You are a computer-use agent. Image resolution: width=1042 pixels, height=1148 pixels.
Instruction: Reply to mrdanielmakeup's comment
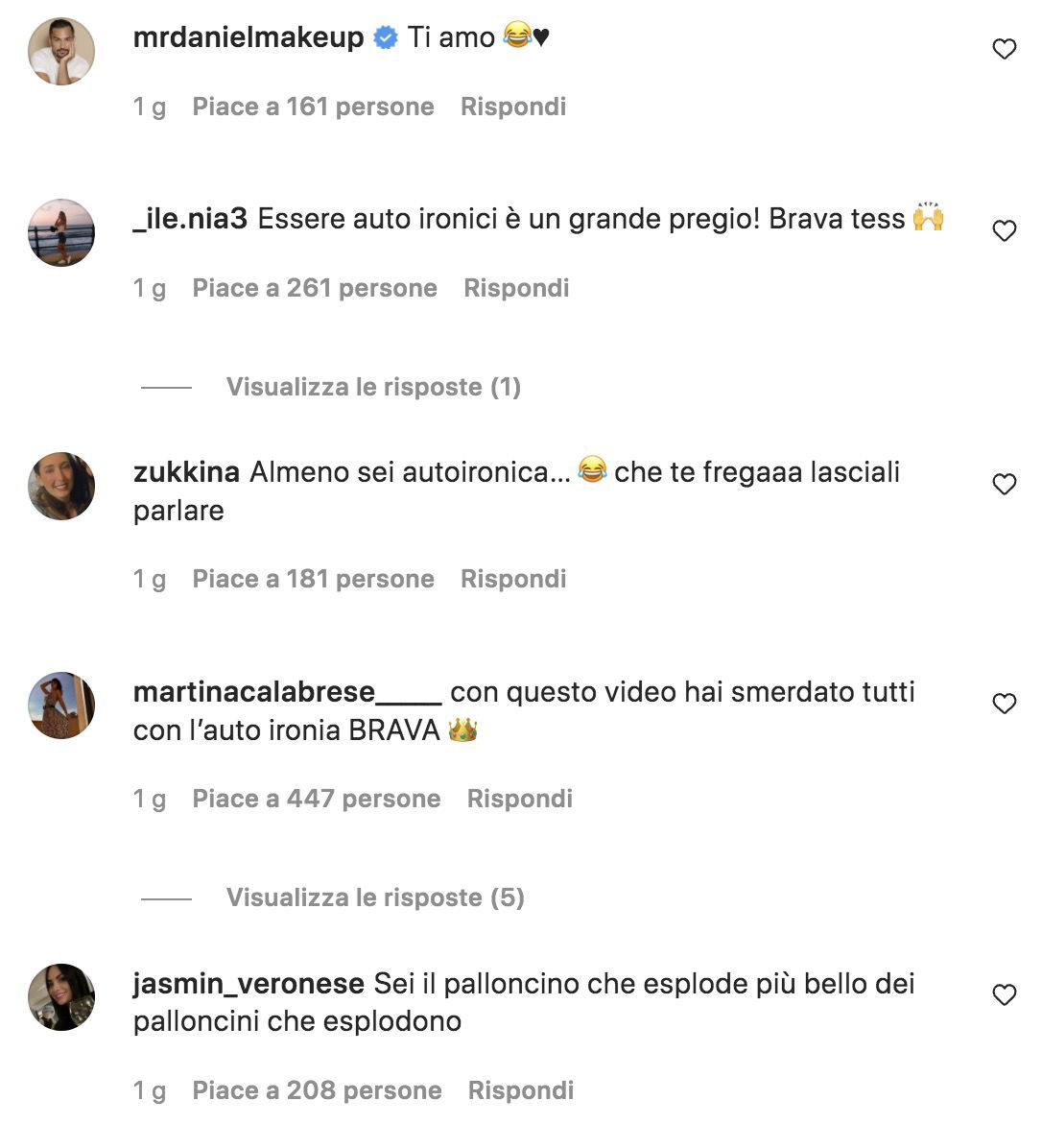click(x=512, y=107)
